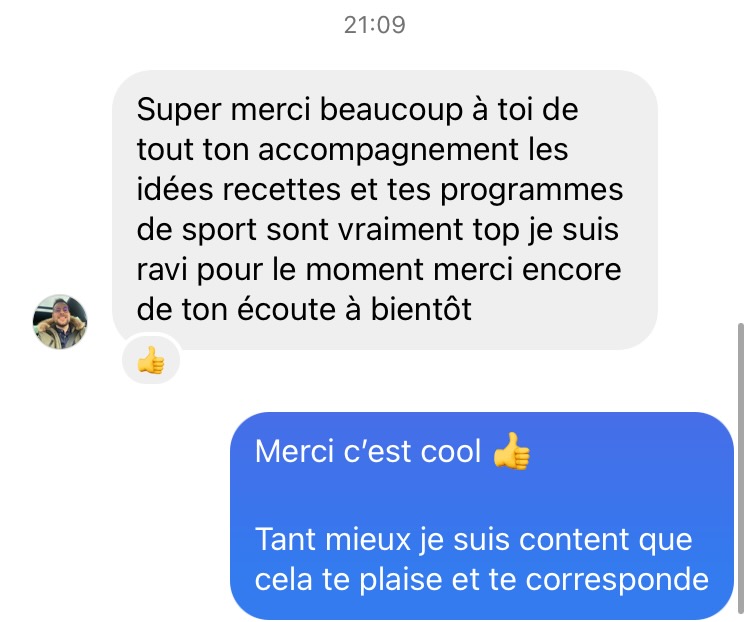Tap the thumbs-up reaction under the received message
The width and height of the screenshot is (750, 622).
151,360
